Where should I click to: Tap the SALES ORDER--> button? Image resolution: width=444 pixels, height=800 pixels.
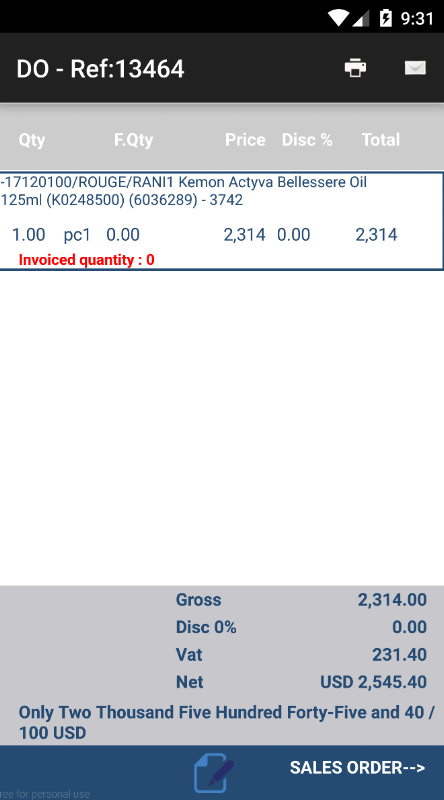[357, 767]
